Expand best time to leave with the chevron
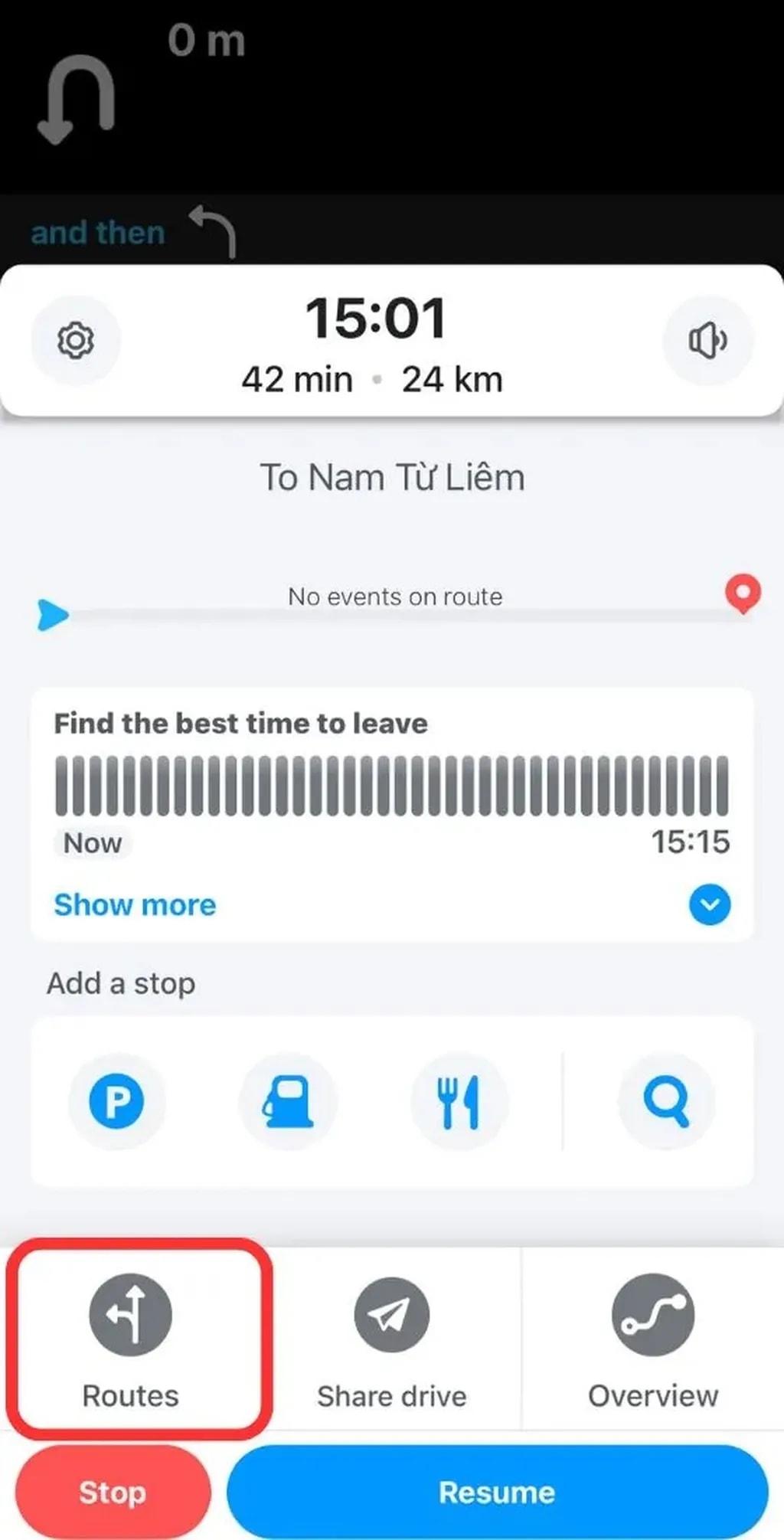 709,905
